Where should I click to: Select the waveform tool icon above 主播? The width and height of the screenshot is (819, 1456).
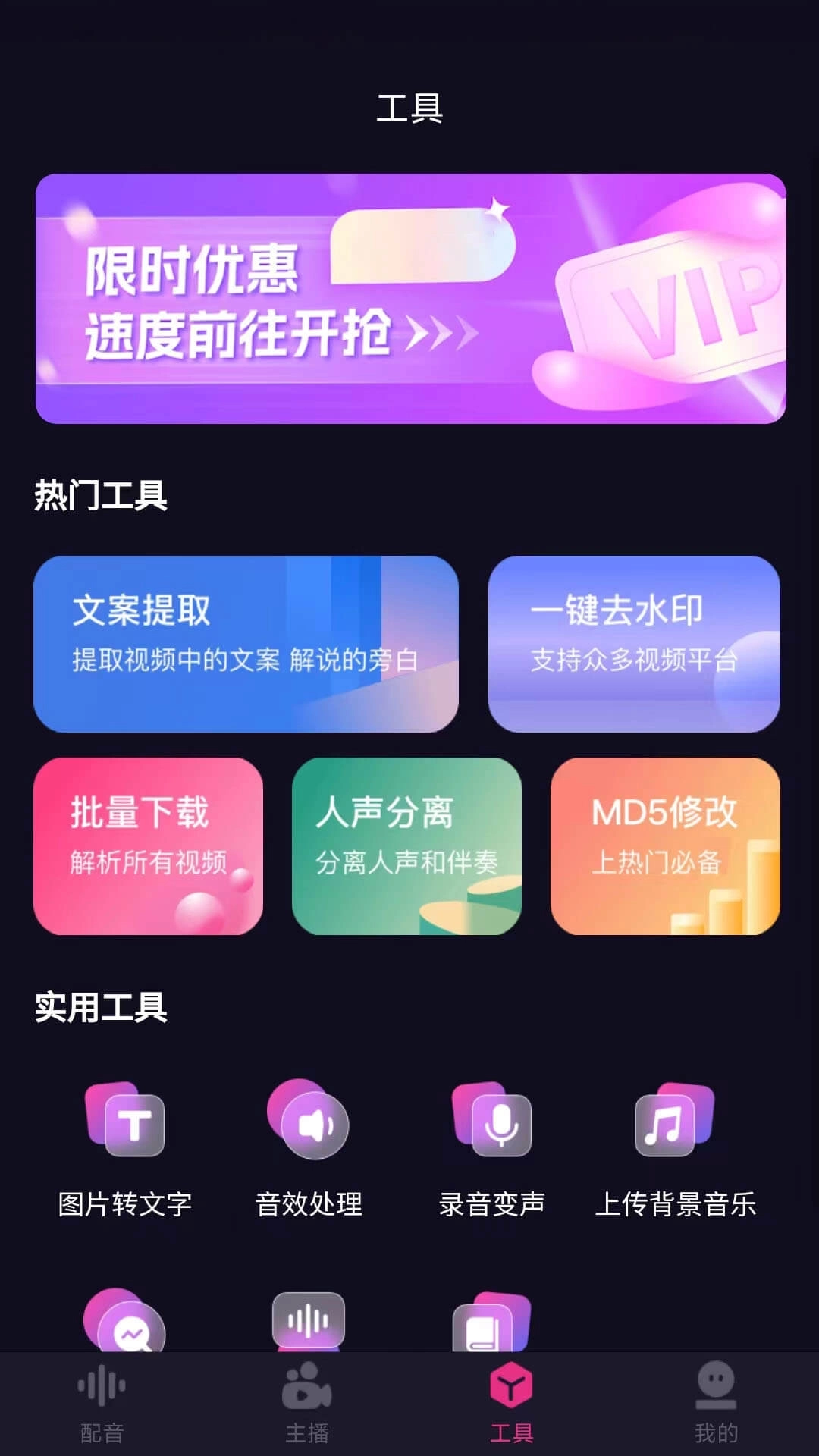(311, 1323)
